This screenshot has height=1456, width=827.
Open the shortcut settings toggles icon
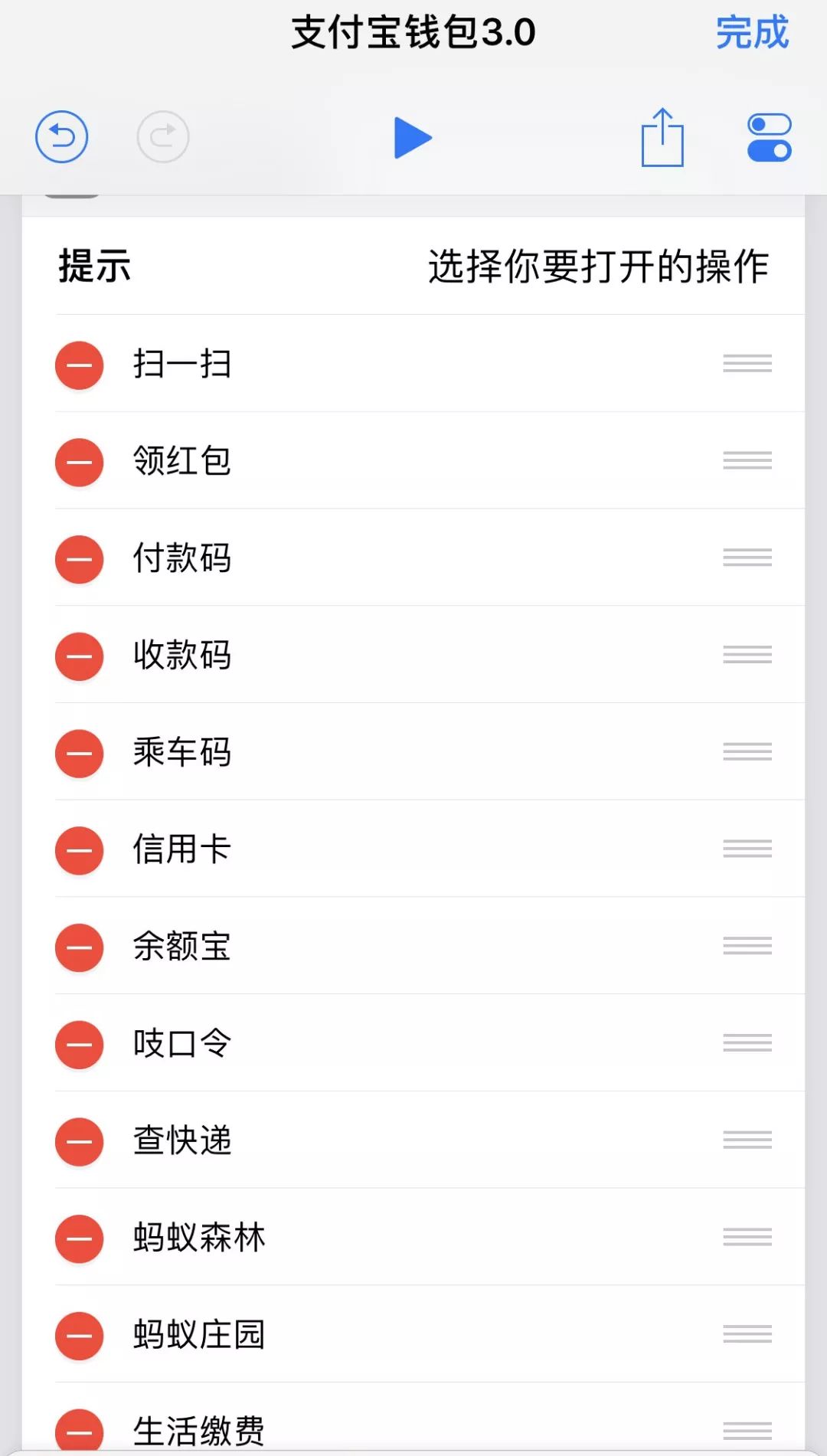coord(770,138)
